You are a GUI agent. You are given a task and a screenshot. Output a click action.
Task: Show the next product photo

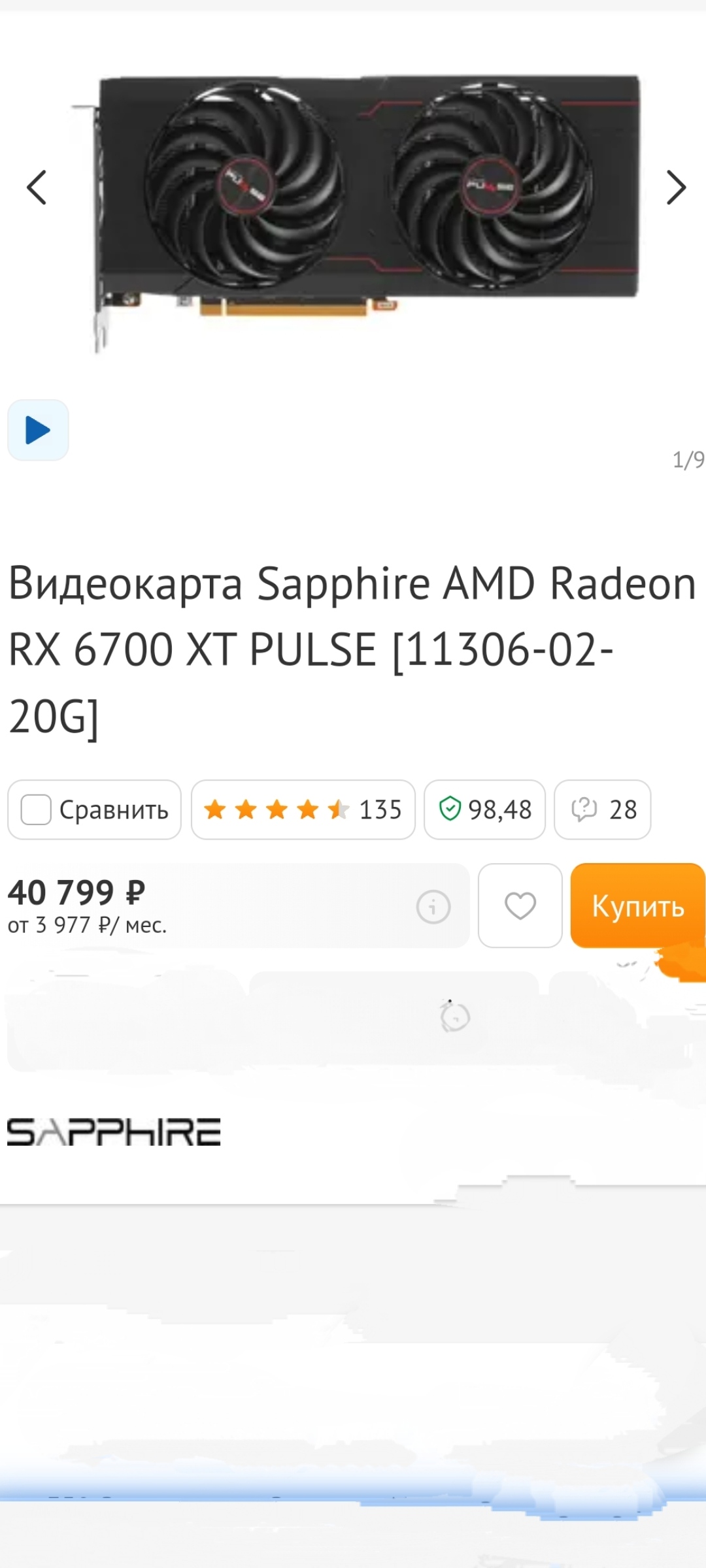[x=676, y=188]
